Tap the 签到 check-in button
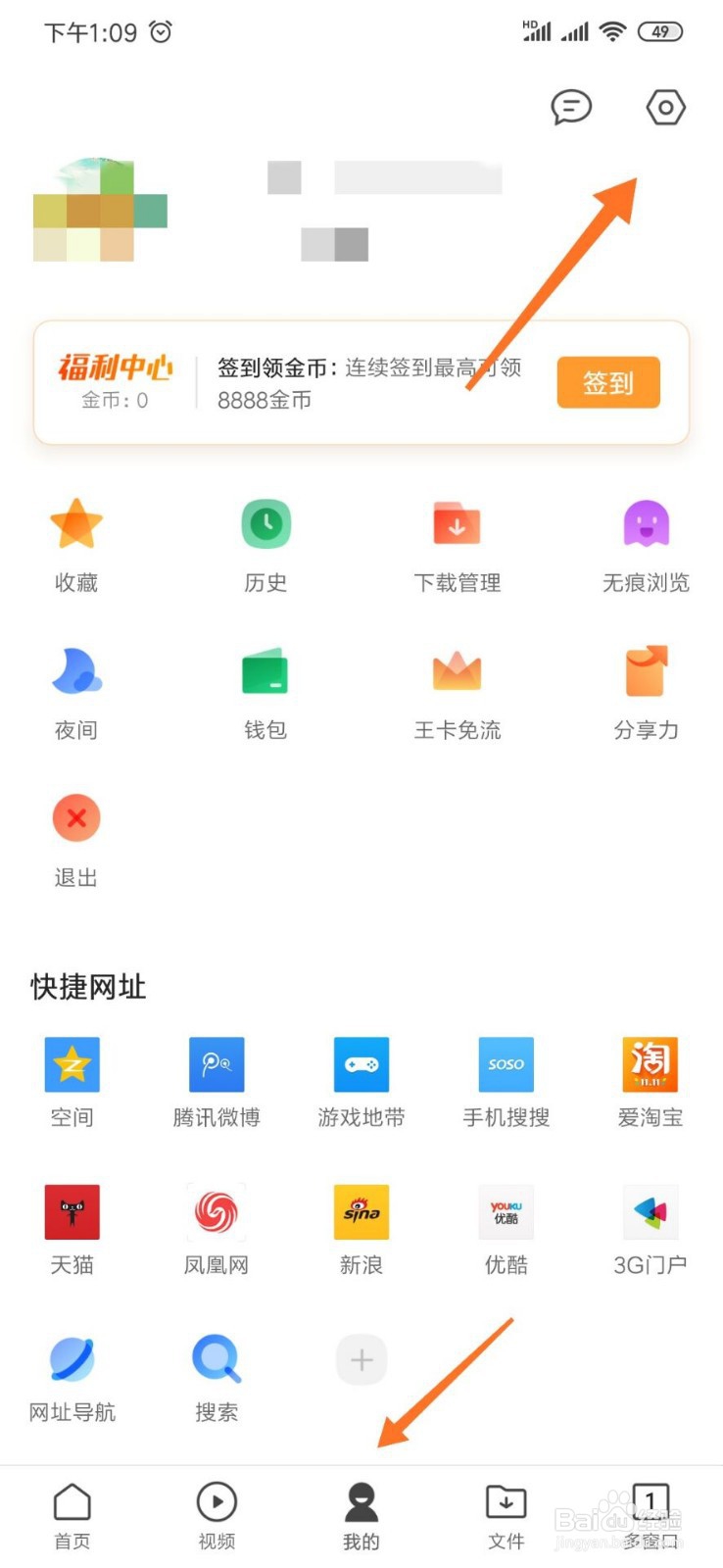Viewport: 723px width, 1568px height. click(x=608, y=382)
